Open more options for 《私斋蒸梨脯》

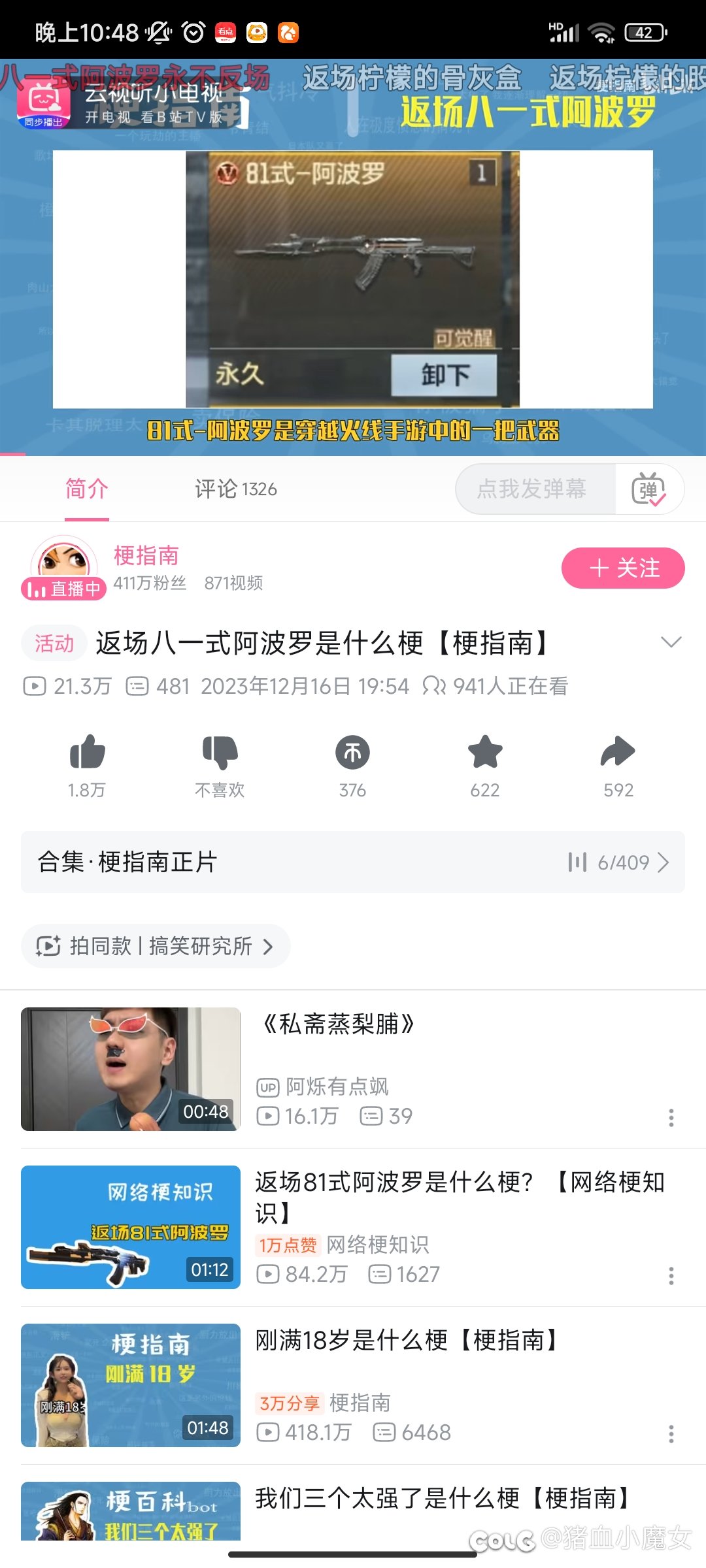(671, 1118)
